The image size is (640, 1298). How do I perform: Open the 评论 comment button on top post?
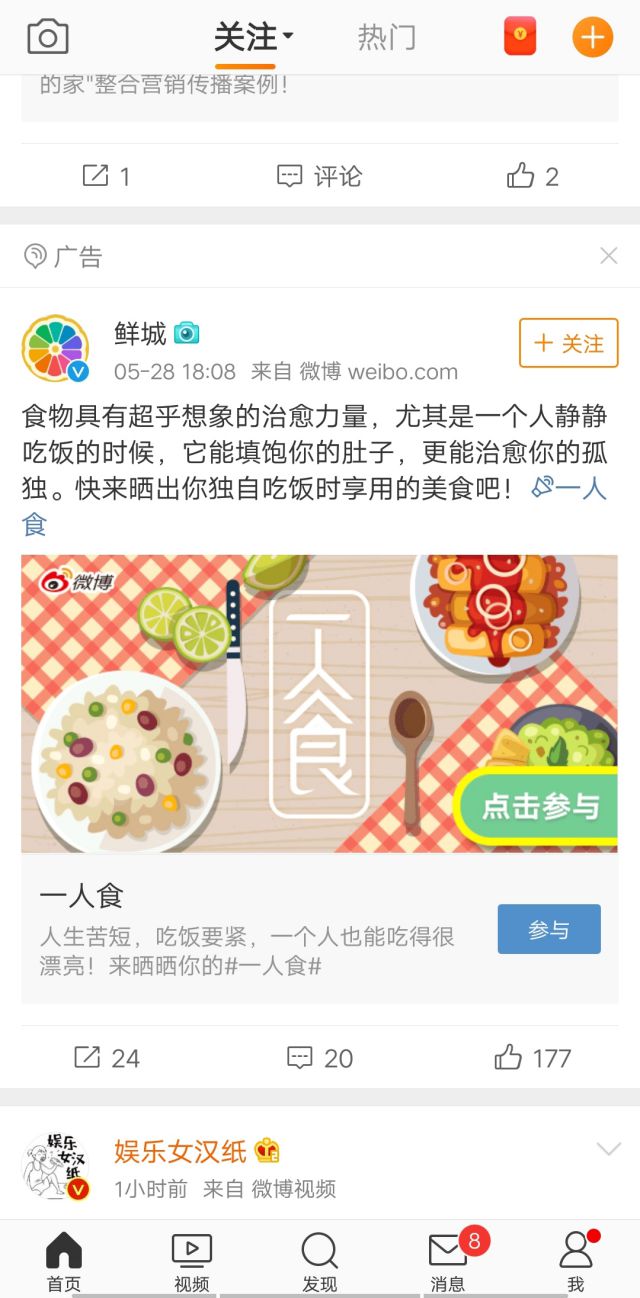tap(319, 176)
